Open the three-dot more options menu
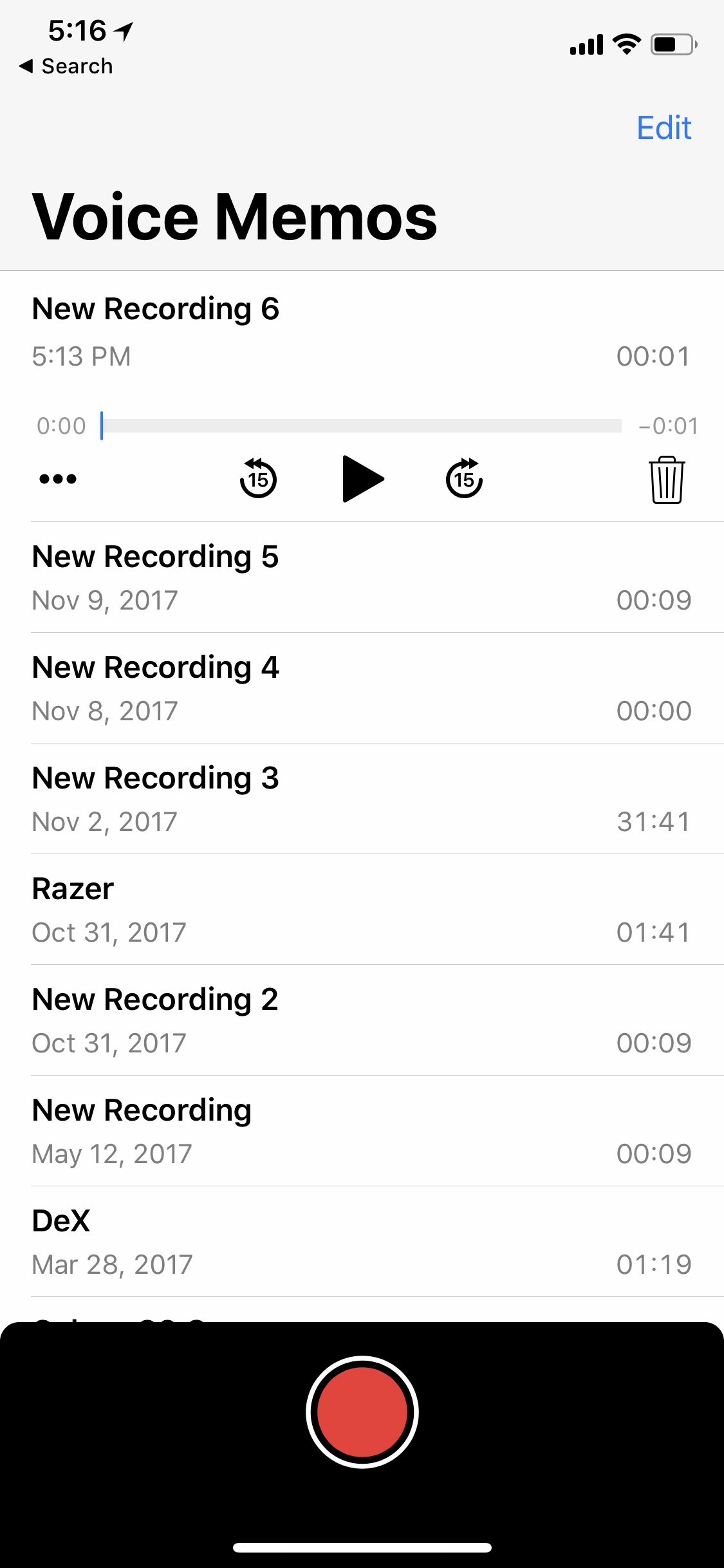Viewport: 724px width, 1568px height. [58, 479]
